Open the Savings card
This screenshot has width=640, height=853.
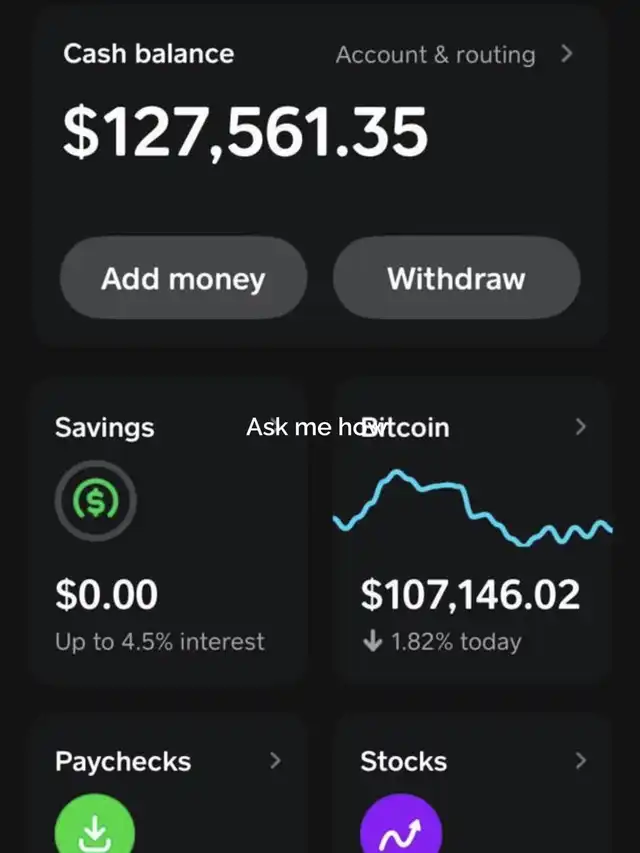[168, 532]
